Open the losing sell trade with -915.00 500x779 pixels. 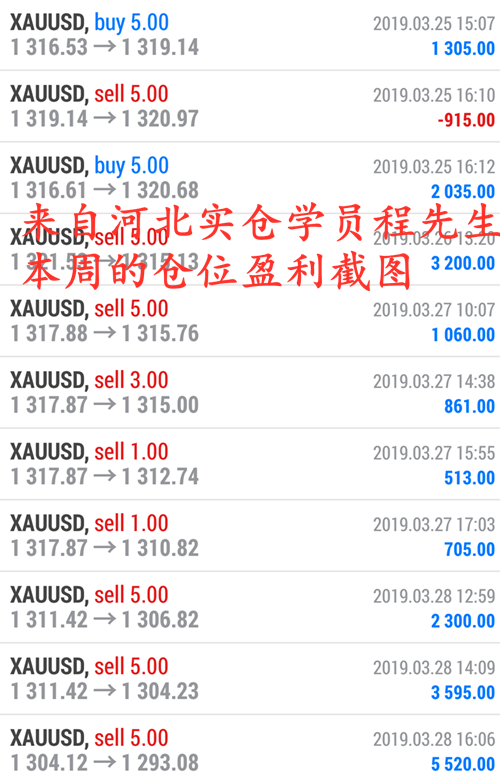[x=250, y=106]
